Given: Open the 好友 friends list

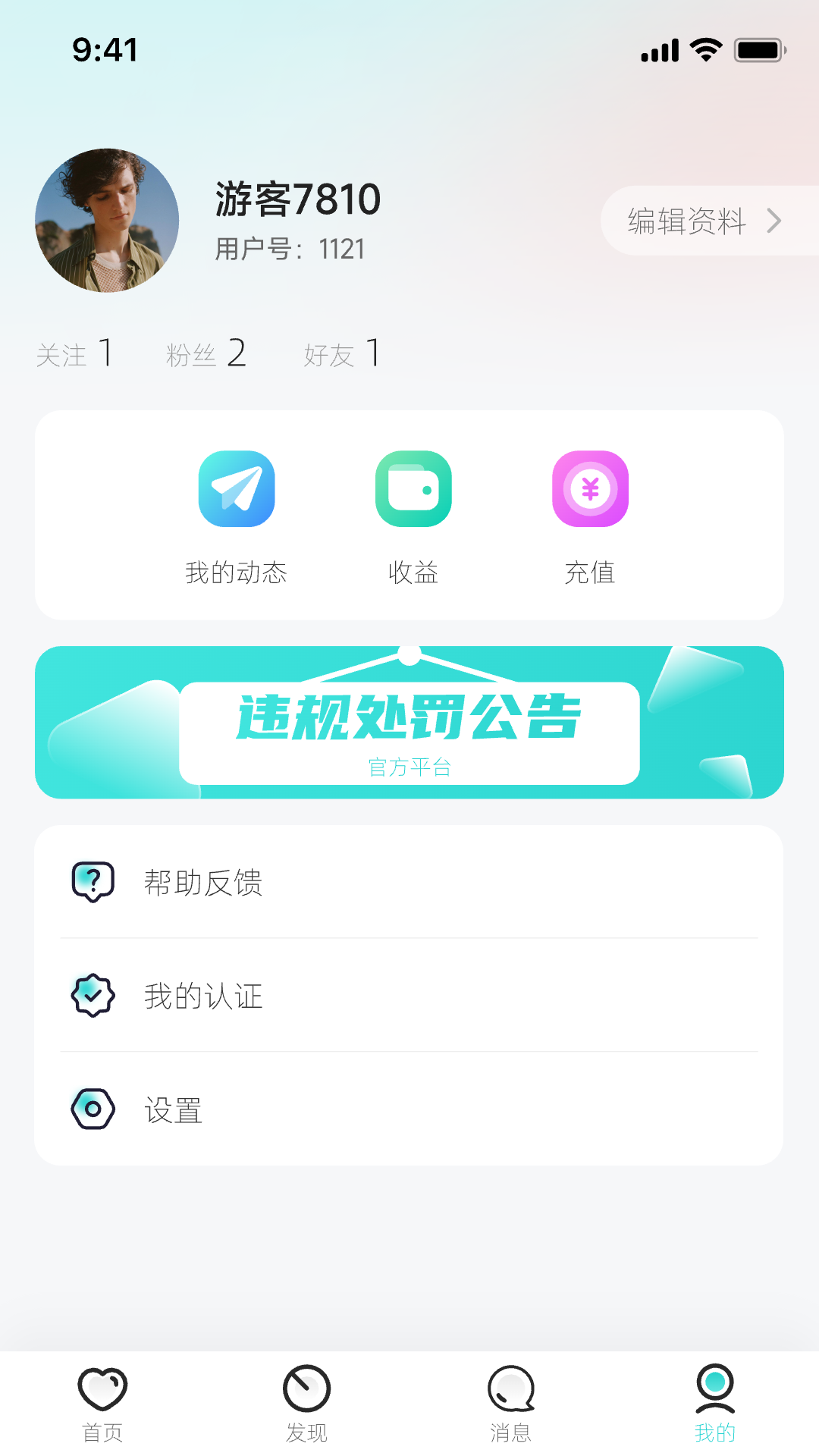Looking at the screenshot, I should 342,353.
